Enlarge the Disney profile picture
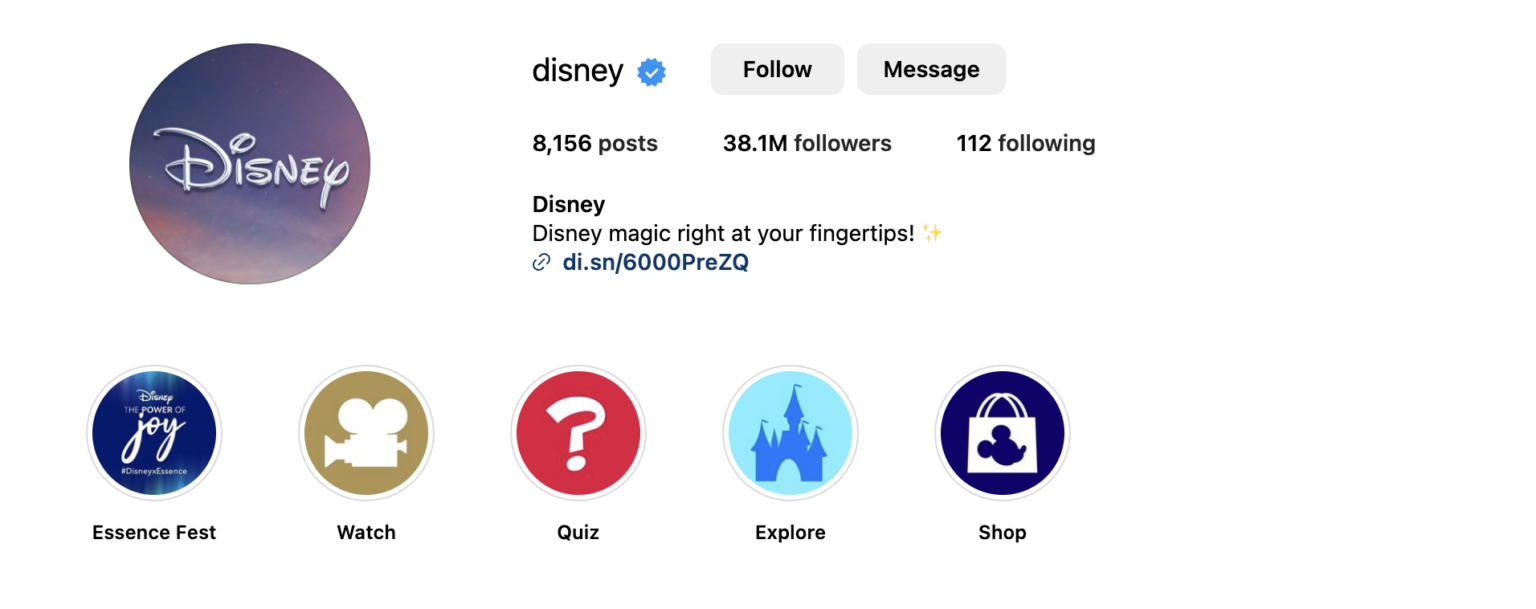Screen dimensions: 1536x609 coord(250,164)
